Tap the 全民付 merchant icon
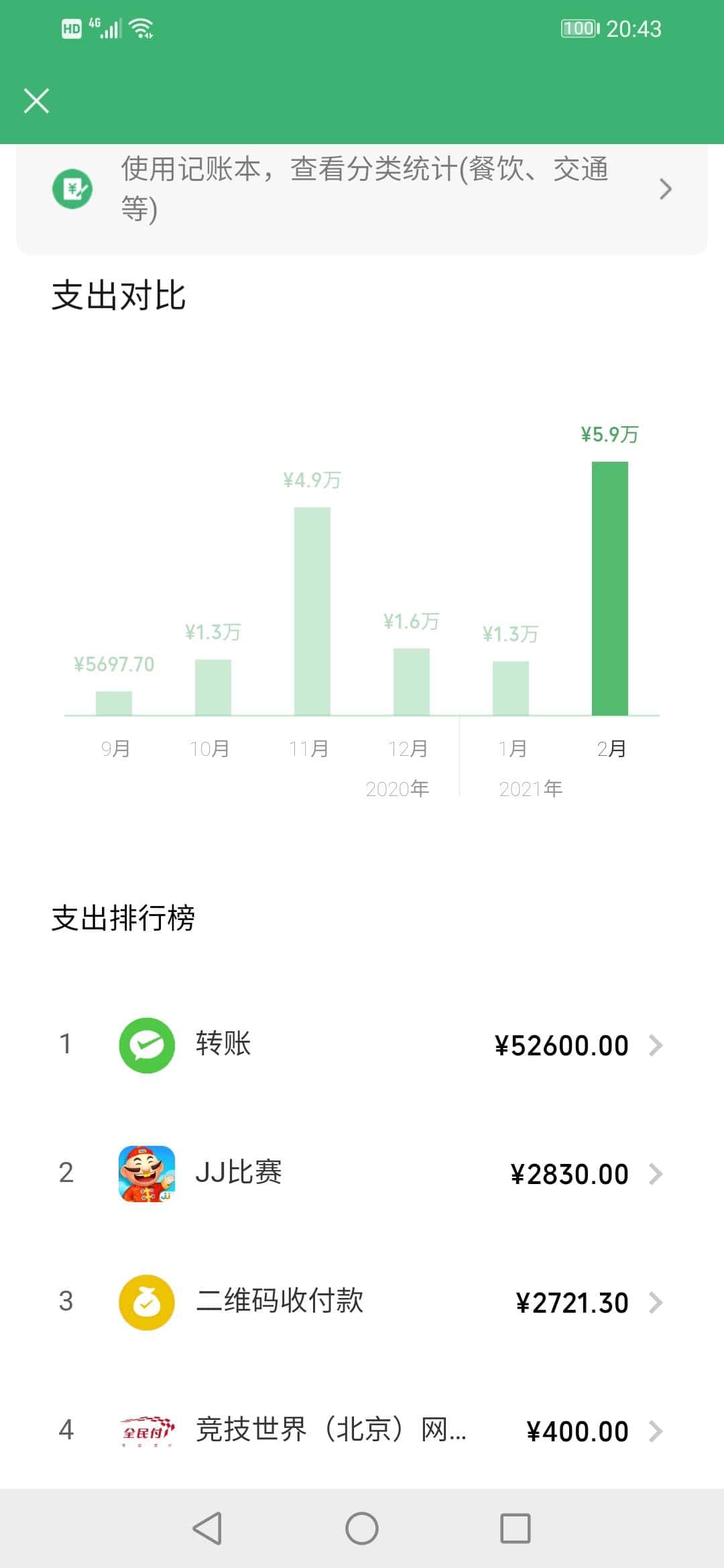The width and height of the screenshot is (724, 1568). [x=147, y=1431]
